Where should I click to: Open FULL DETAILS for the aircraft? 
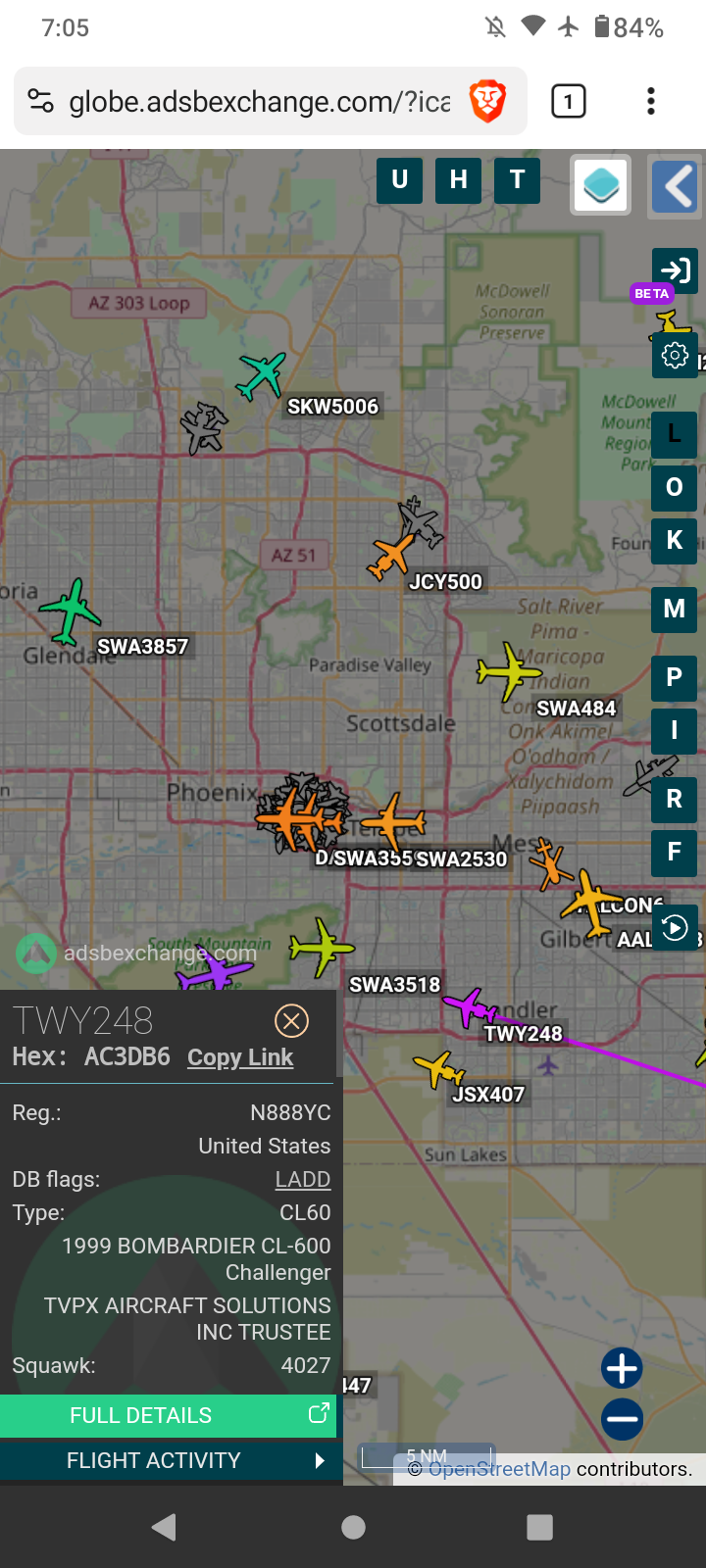(x=168, y=1415)
